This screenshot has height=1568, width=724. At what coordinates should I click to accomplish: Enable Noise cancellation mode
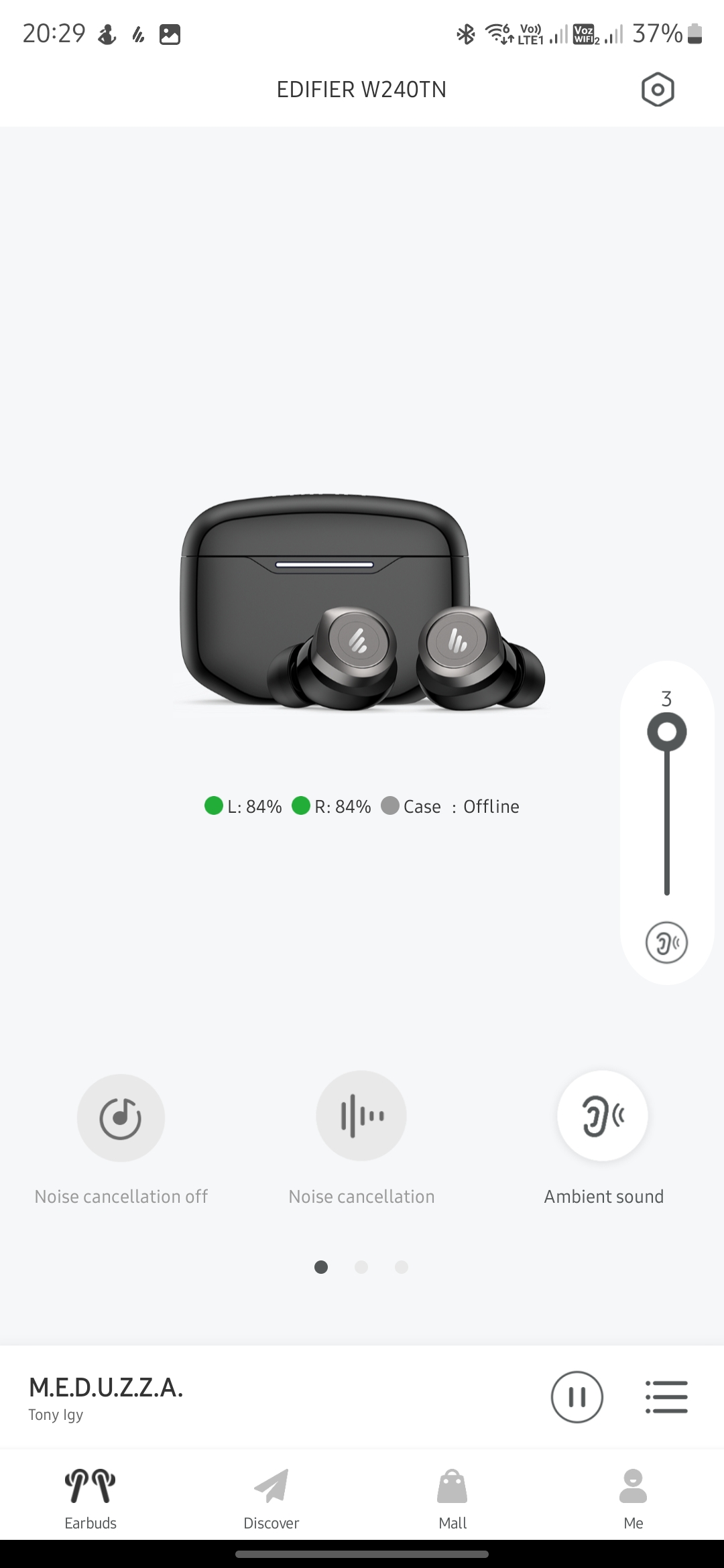tap(361, 1116)
